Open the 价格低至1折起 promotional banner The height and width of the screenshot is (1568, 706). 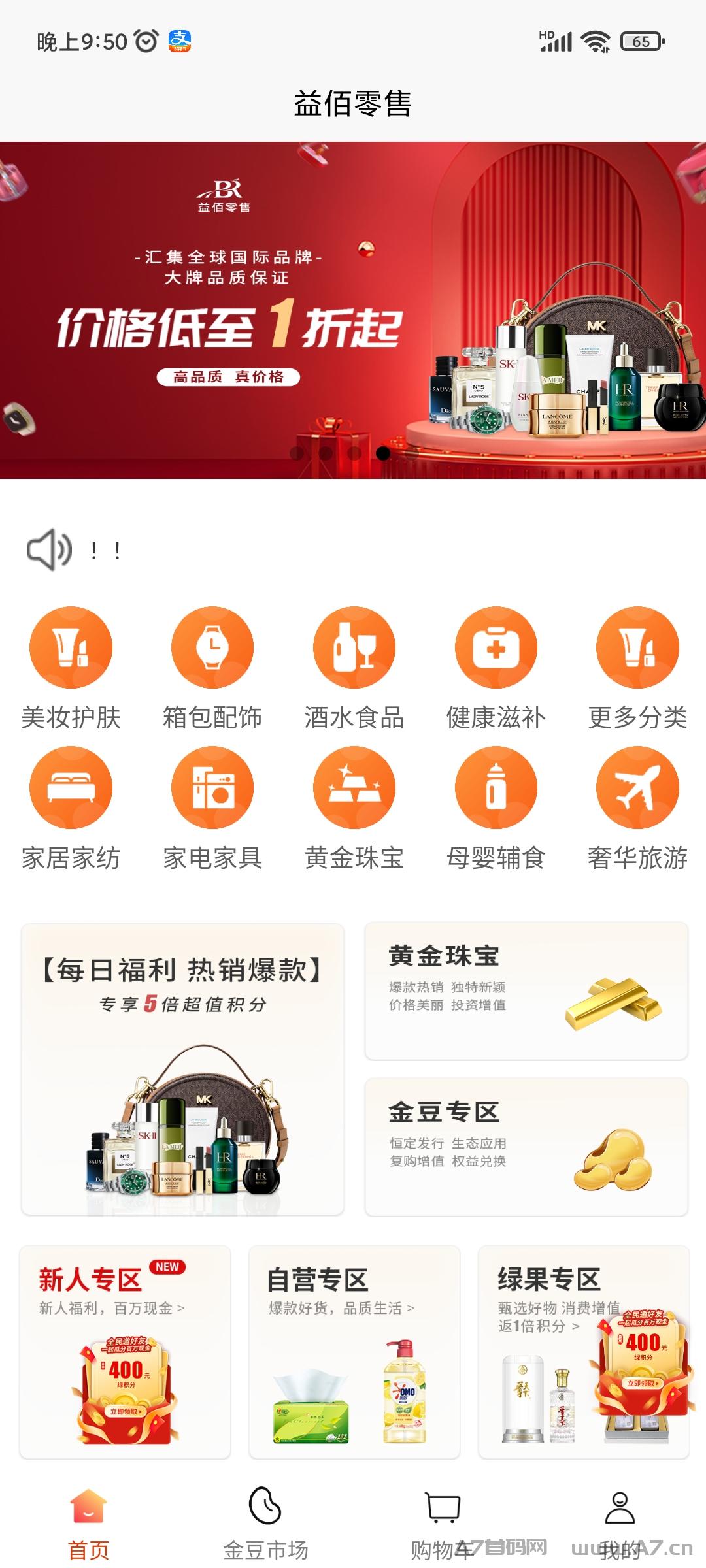[x=353, y=310]
